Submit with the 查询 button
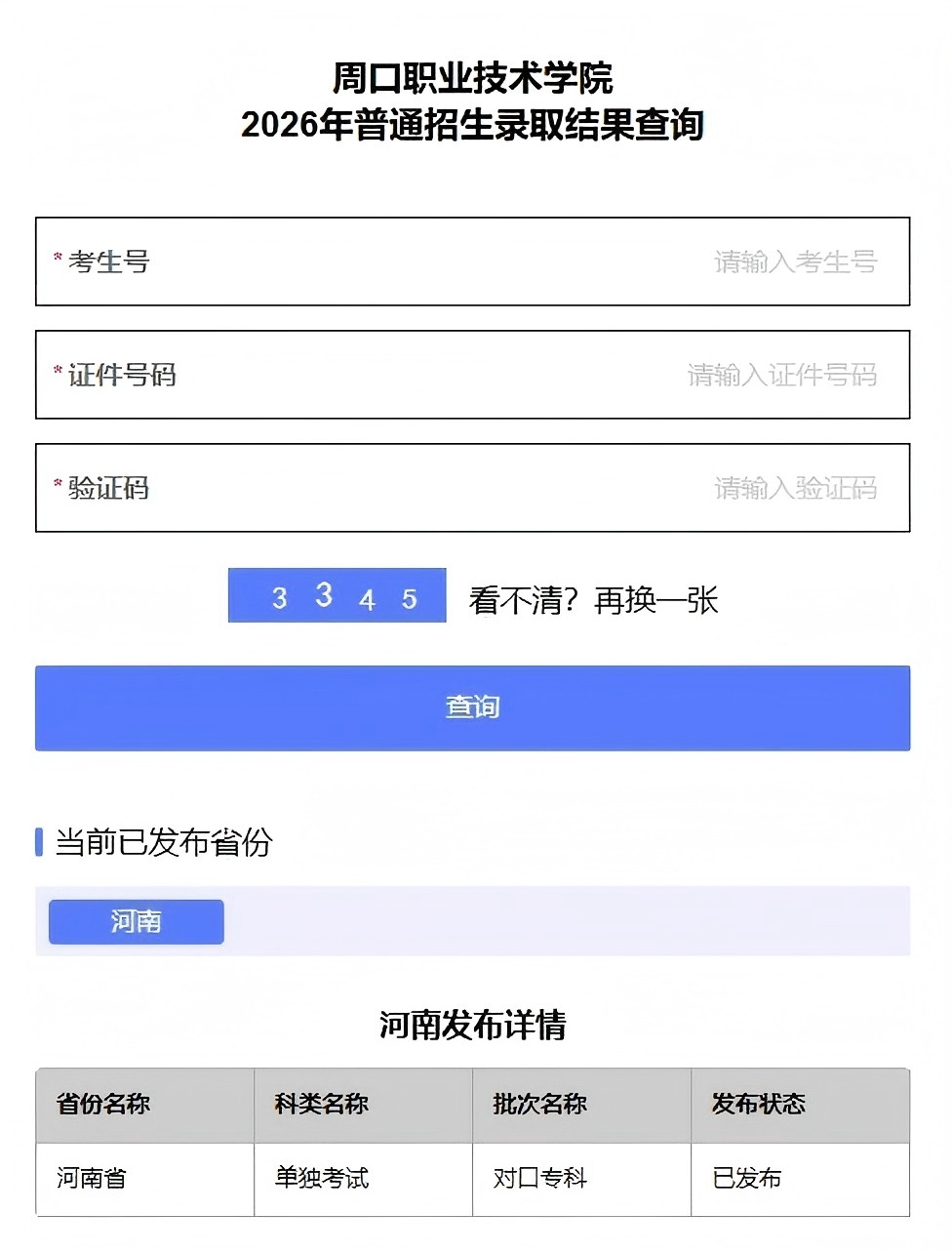The image size is (952, 1253). coord(472,707)
